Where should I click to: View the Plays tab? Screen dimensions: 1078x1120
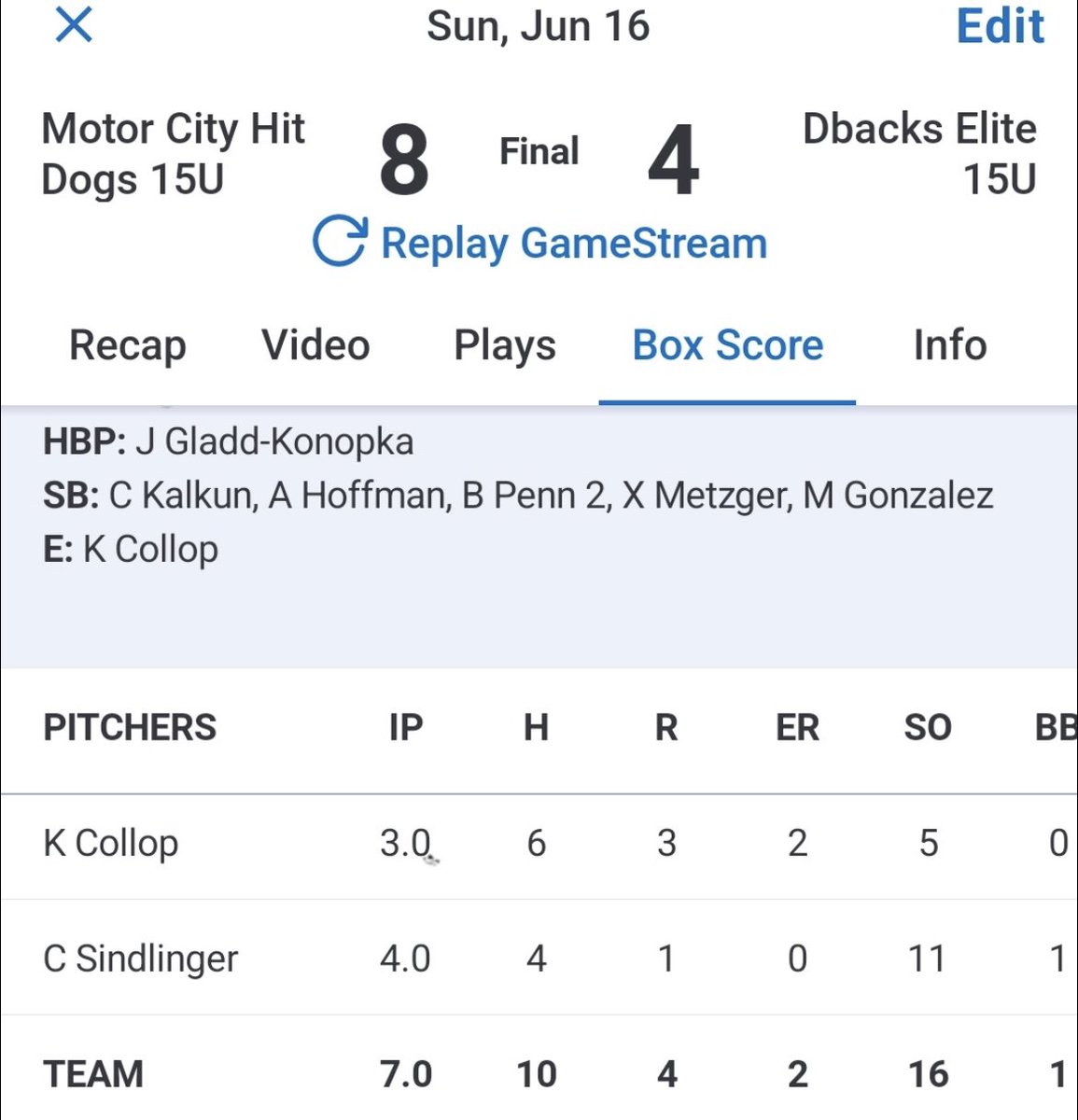point(505,345)
